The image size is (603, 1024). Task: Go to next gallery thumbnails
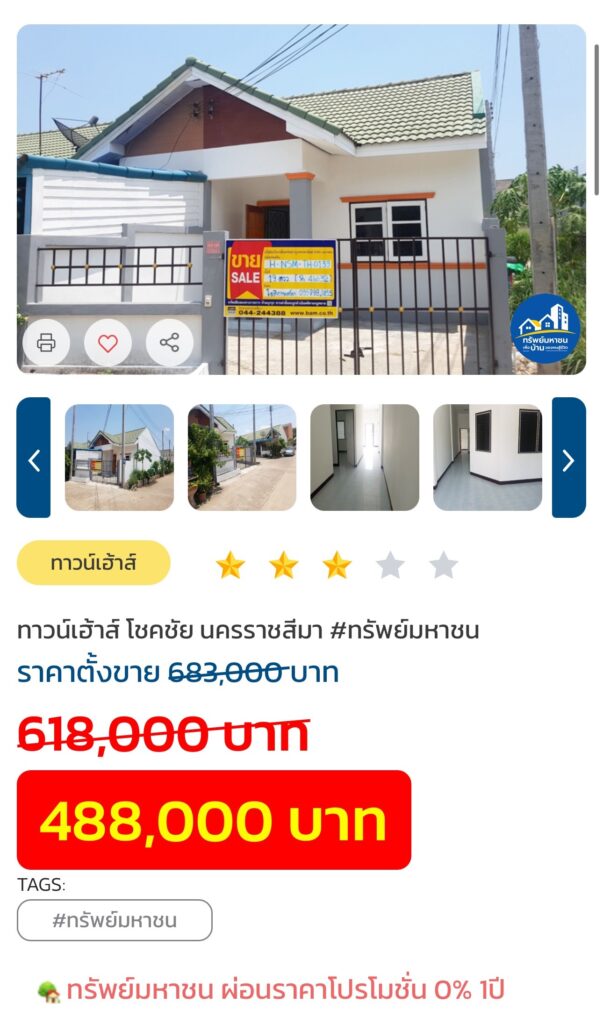[x=568, y=458]
